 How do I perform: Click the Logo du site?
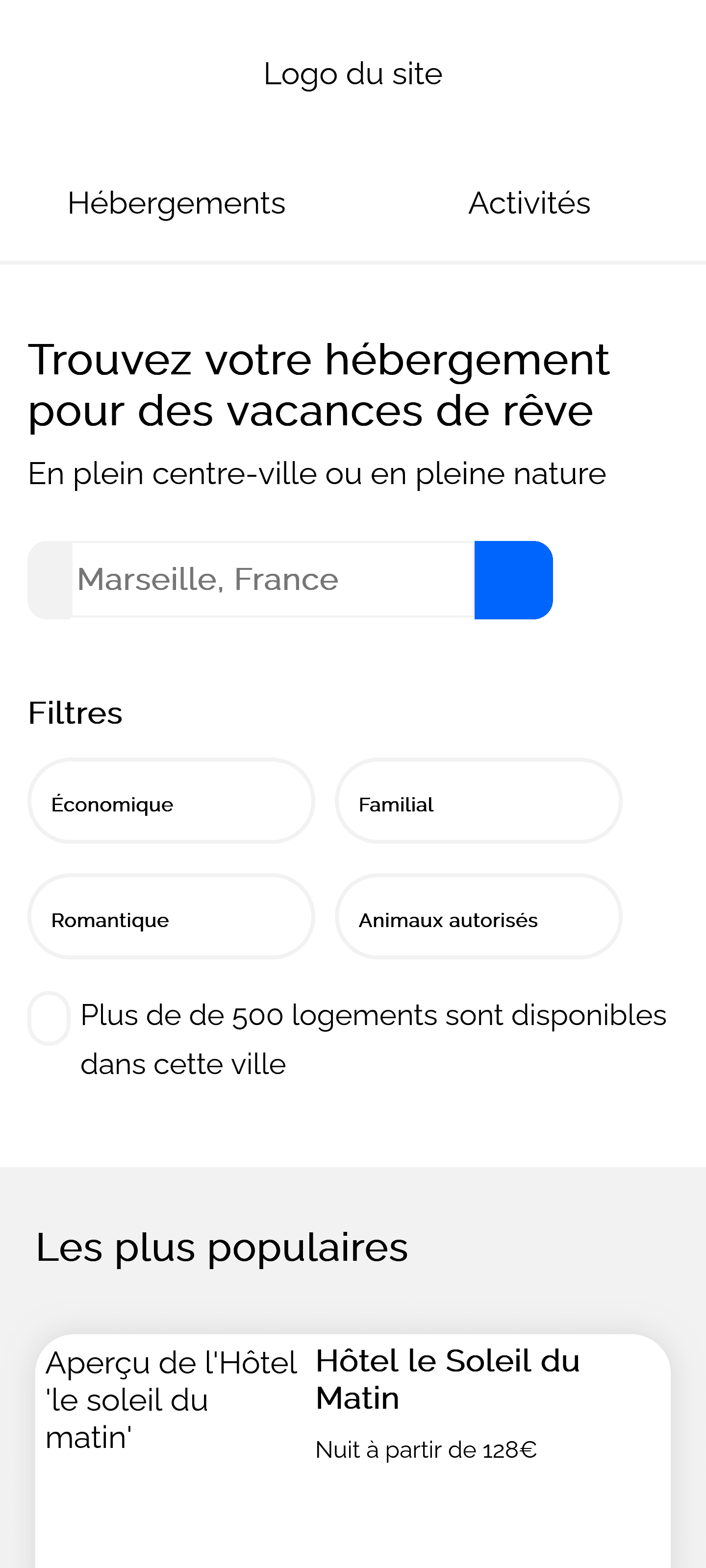click(353, 73)
